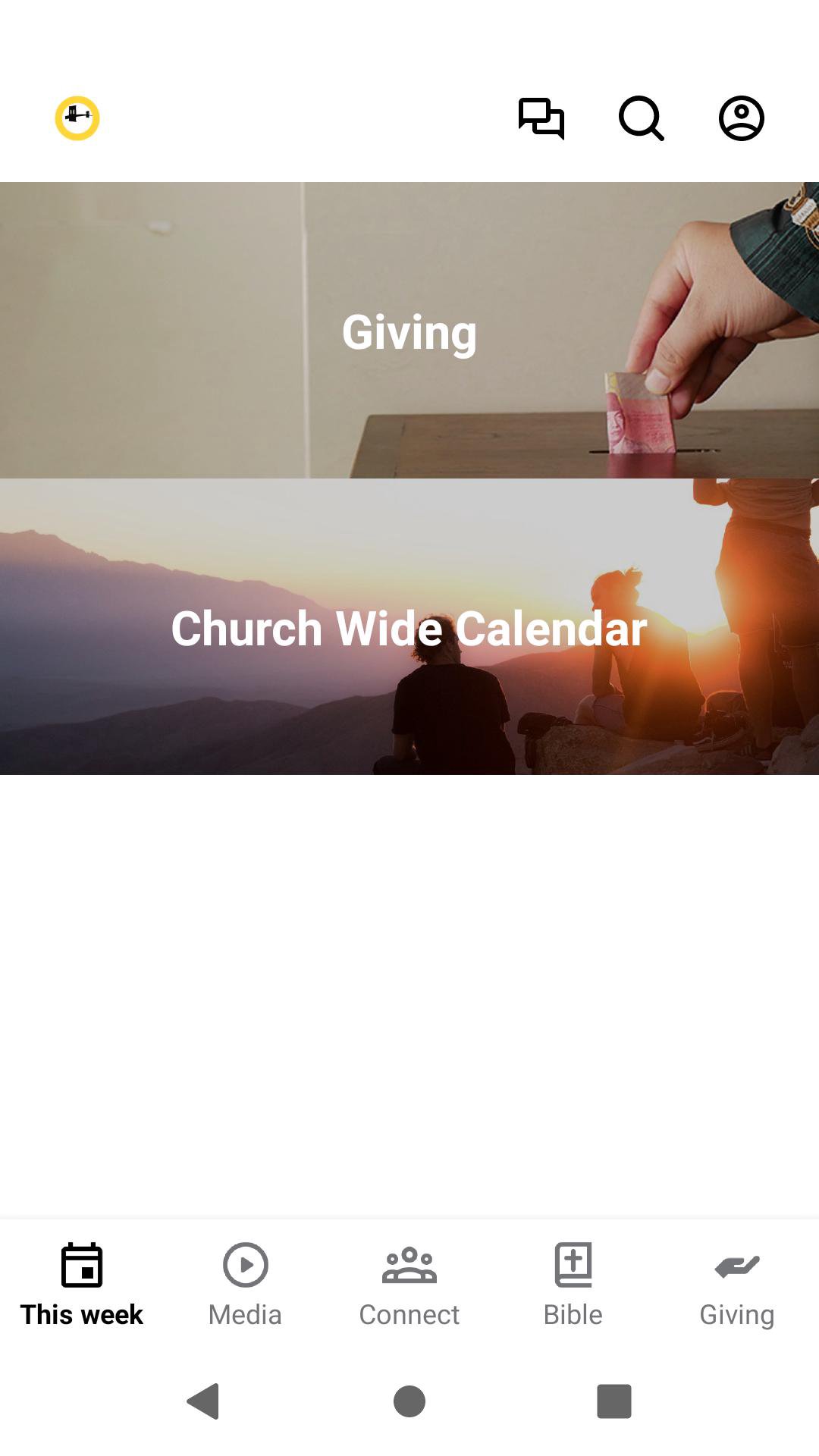819x1456 pixels.
Task: Open the messages chat icon
Action: coord(541,118)
